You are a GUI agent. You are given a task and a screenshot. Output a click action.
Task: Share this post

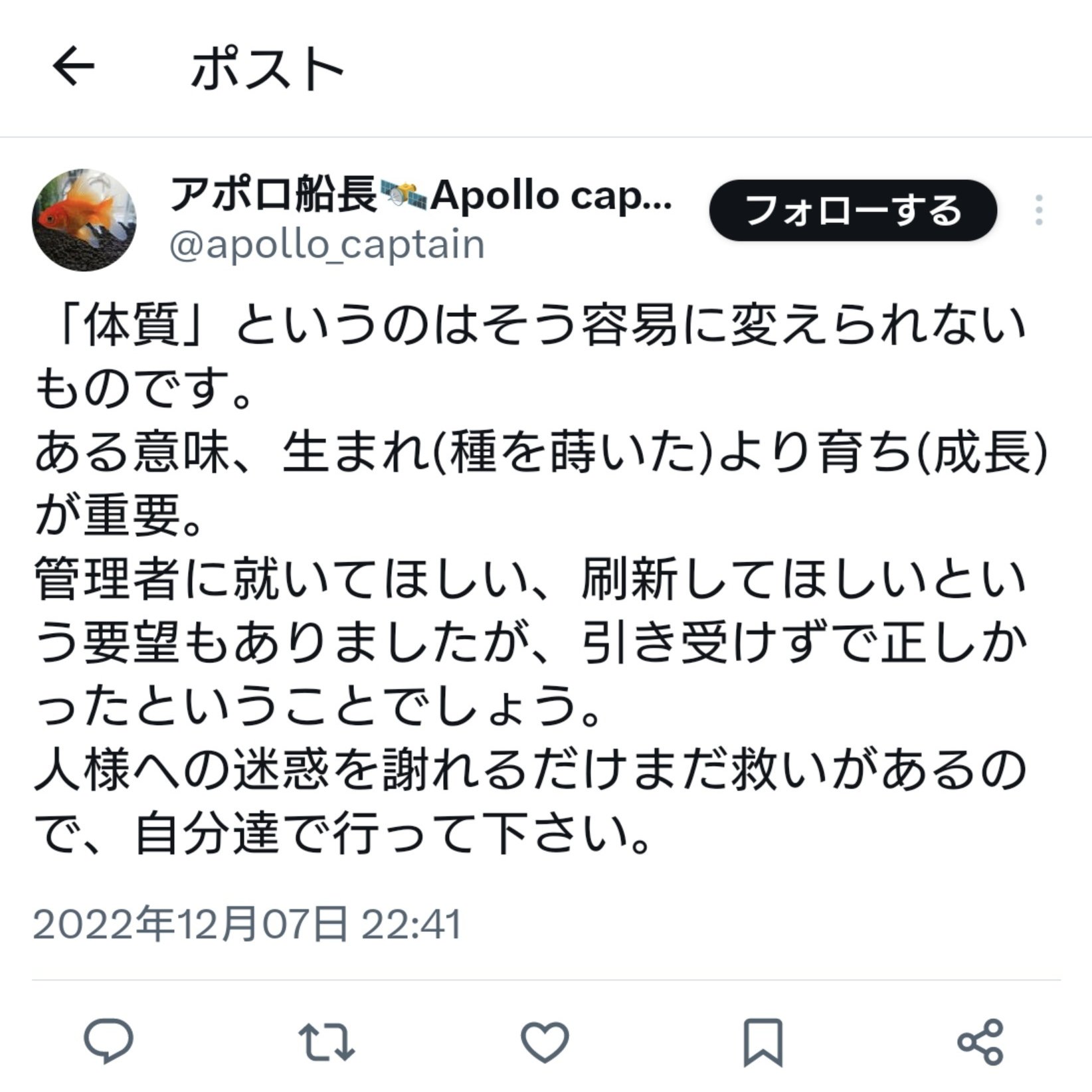(980, 1041)
